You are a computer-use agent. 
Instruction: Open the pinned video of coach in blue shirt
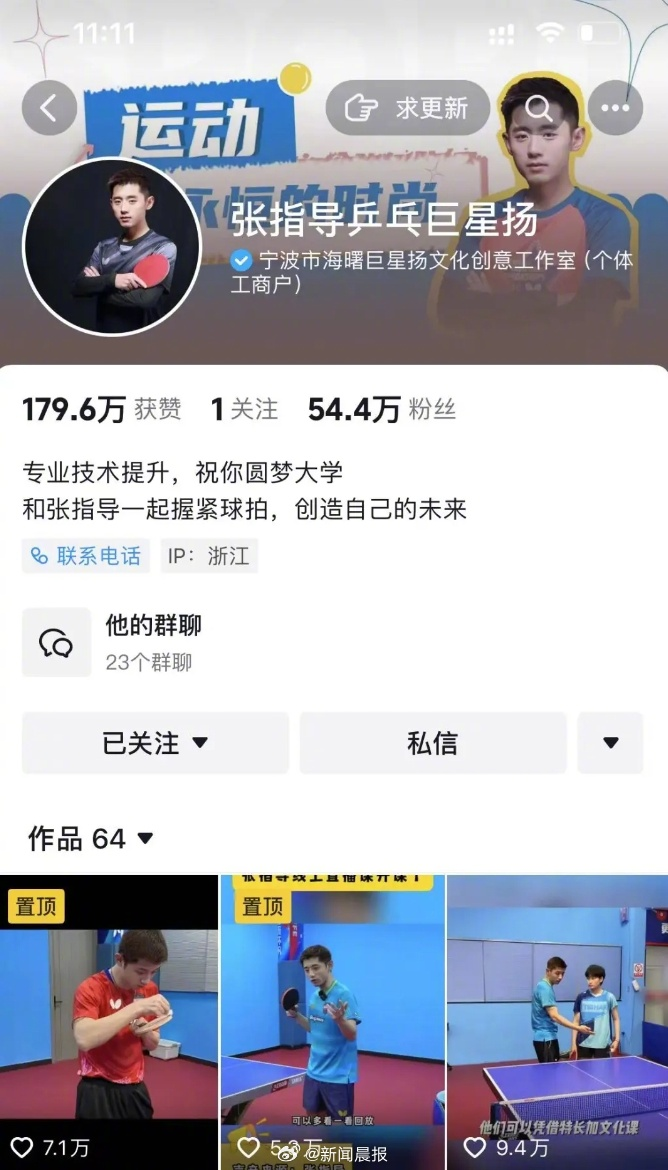point(333,1022)
